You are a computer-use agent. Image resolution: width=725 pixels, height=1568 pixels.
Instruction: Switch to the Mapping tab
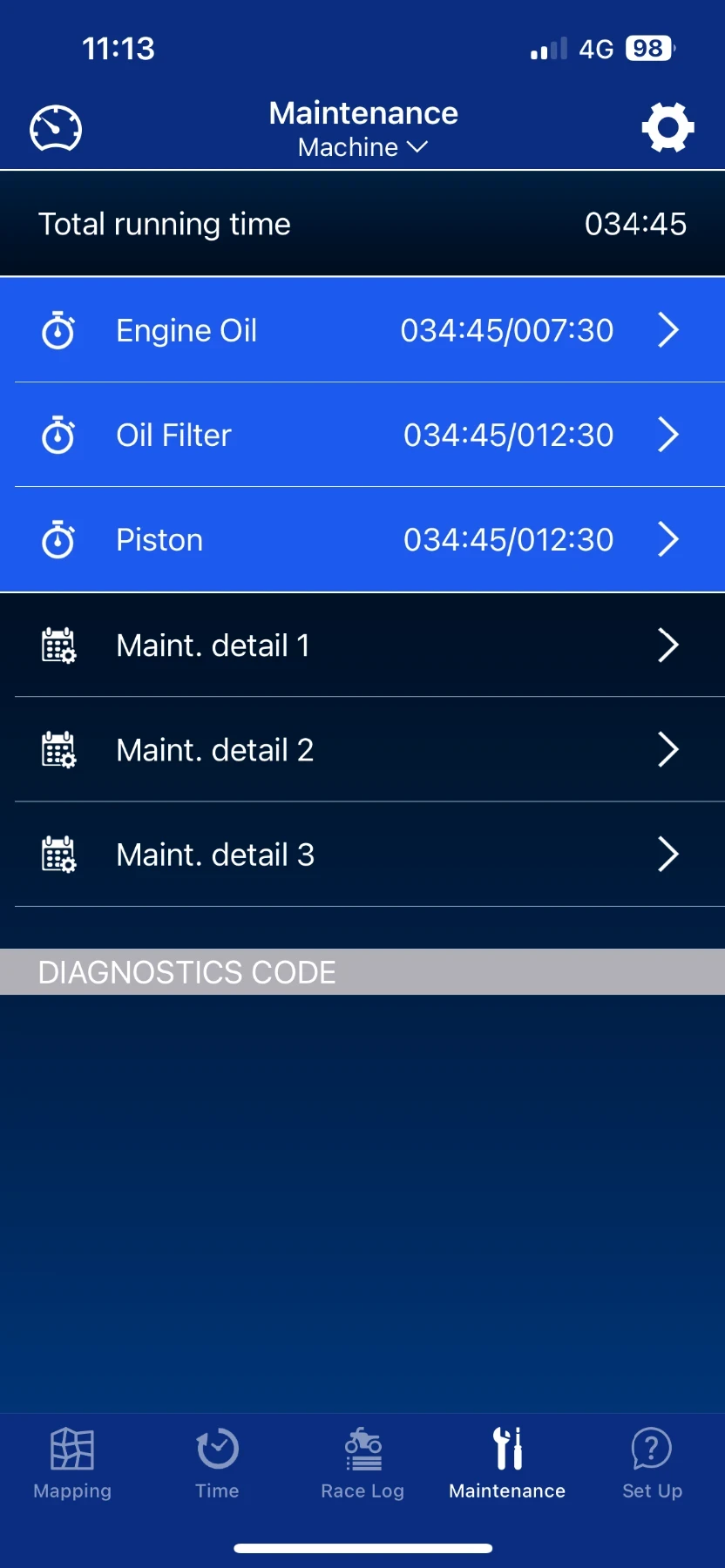72,1463
